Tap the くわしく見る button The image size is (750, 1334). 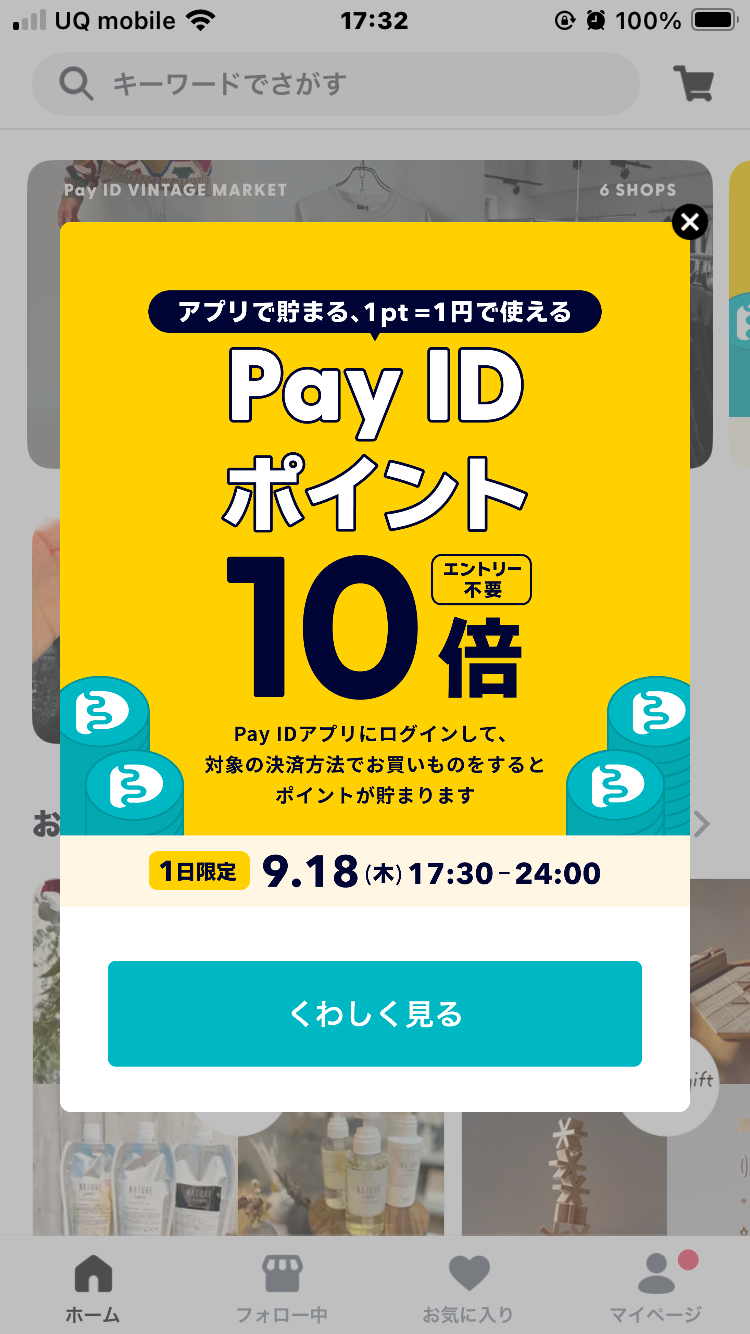click(374, 1013)
